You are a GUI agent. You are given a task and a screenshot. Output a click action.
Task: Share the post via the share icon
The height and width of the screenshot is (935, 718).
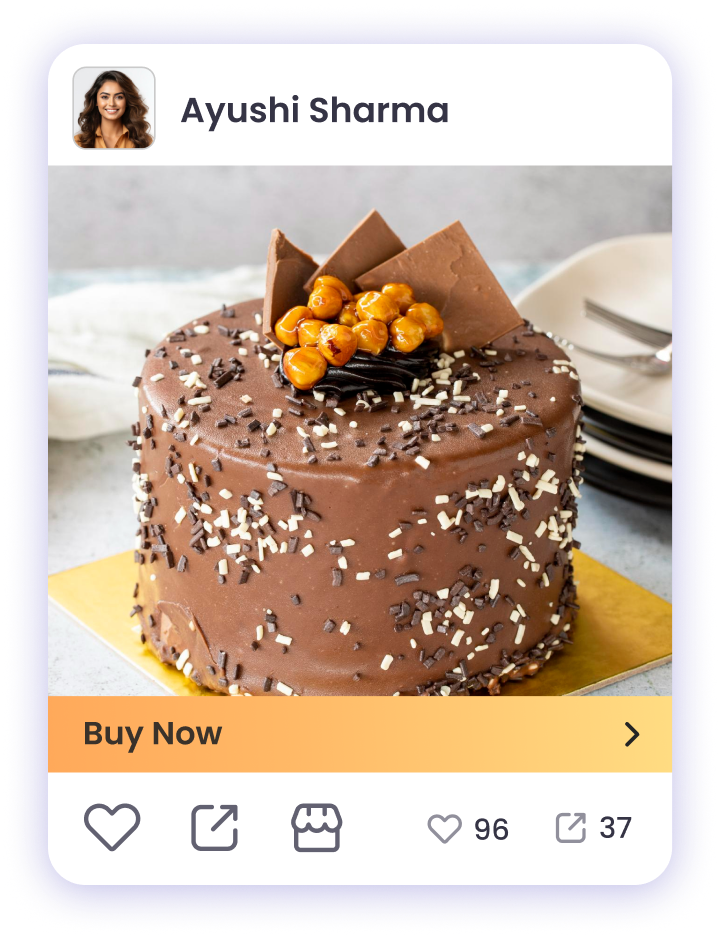click(215, 828)
